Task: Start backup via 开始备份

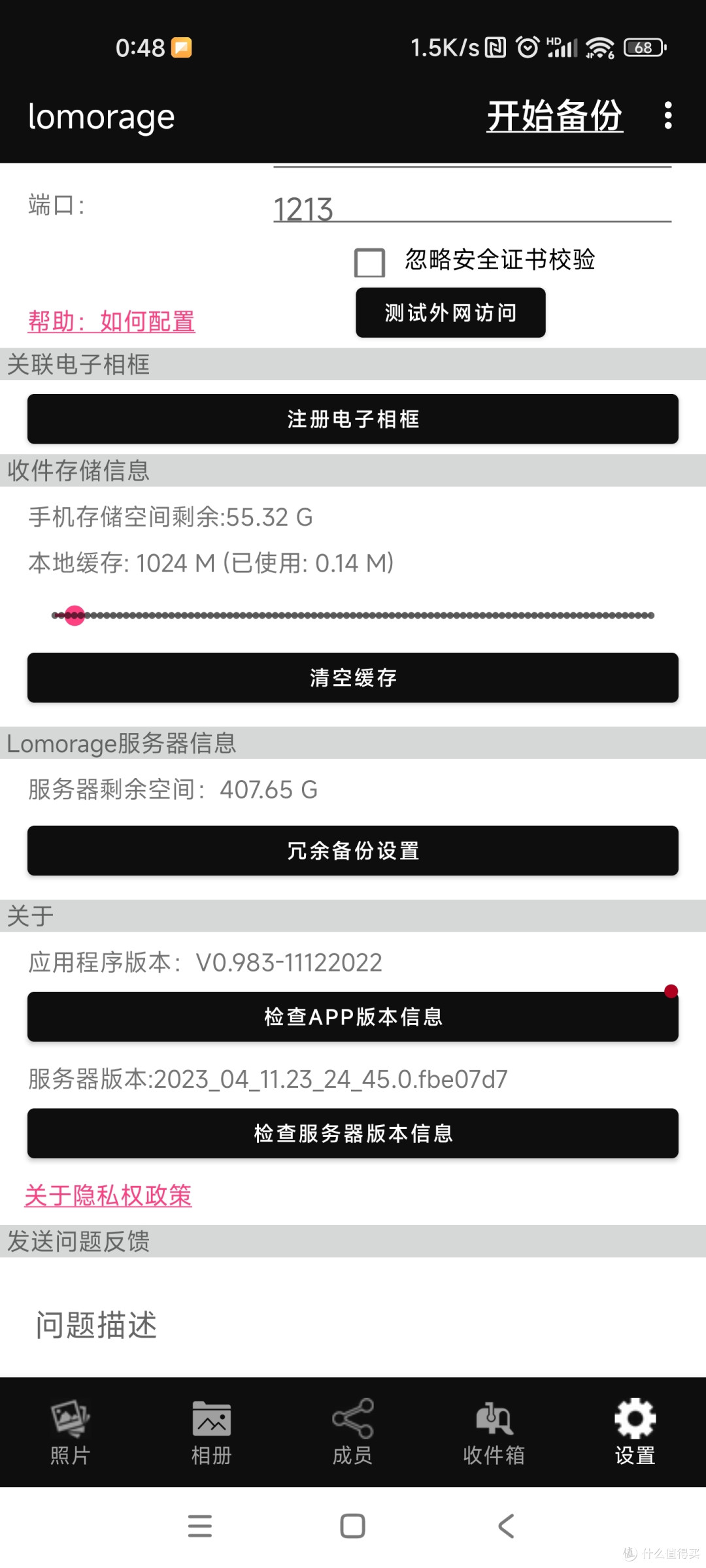Action: tap(554, 118)
